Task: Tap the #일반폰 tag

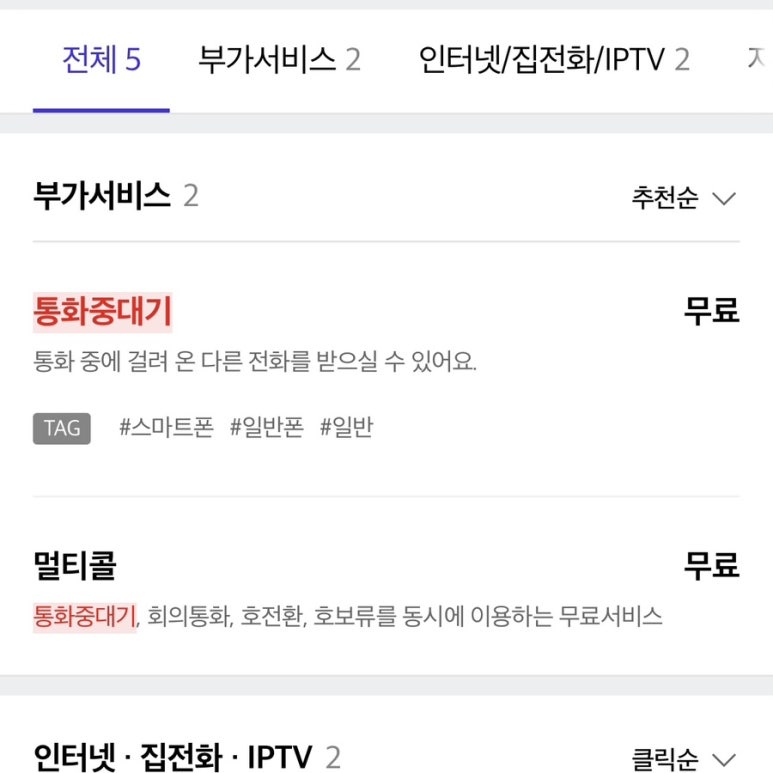Action: coord(266,428)
